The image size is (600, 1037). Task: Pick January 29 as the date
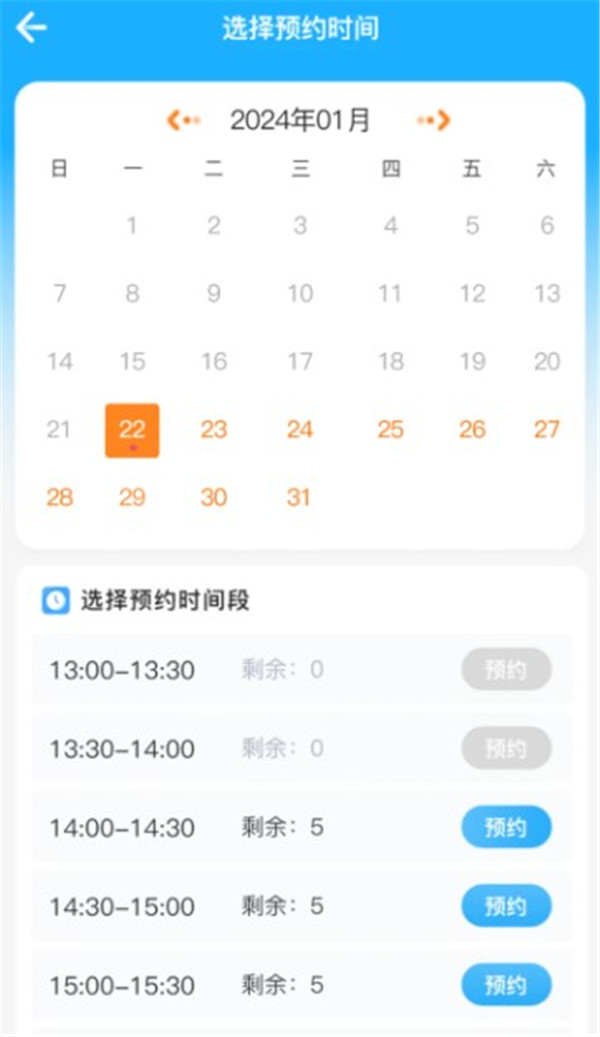coord(132,497)
